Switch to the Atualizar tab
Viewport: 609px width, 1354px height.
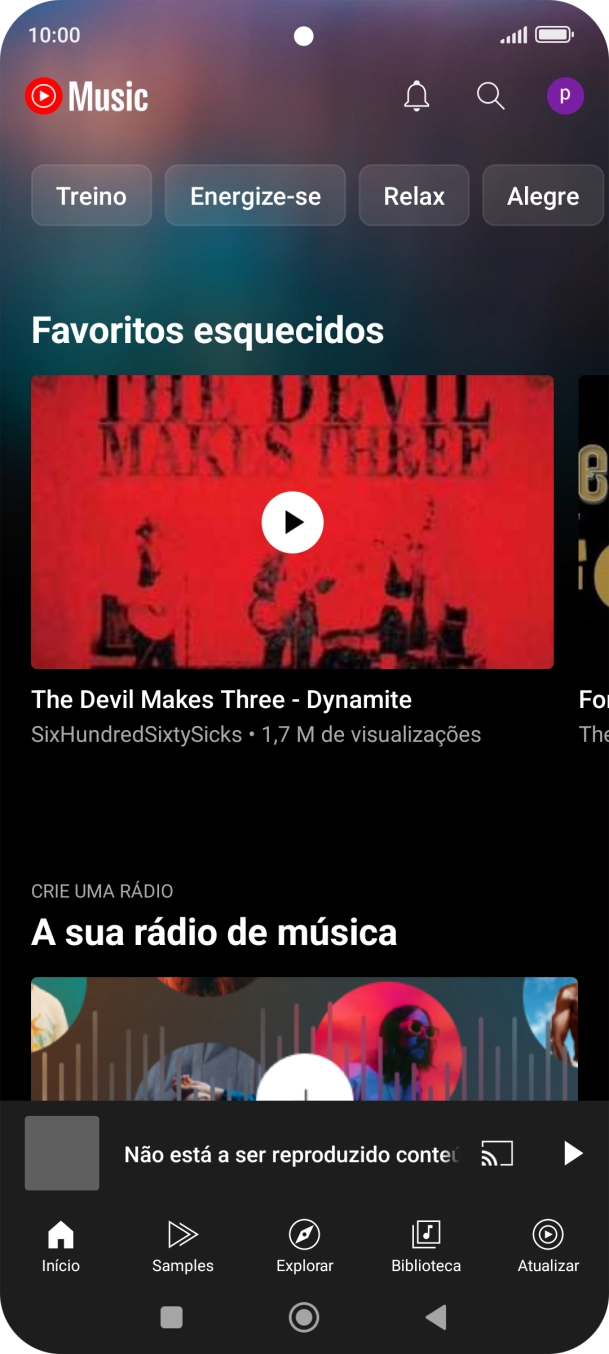(x=548, y=1246)
